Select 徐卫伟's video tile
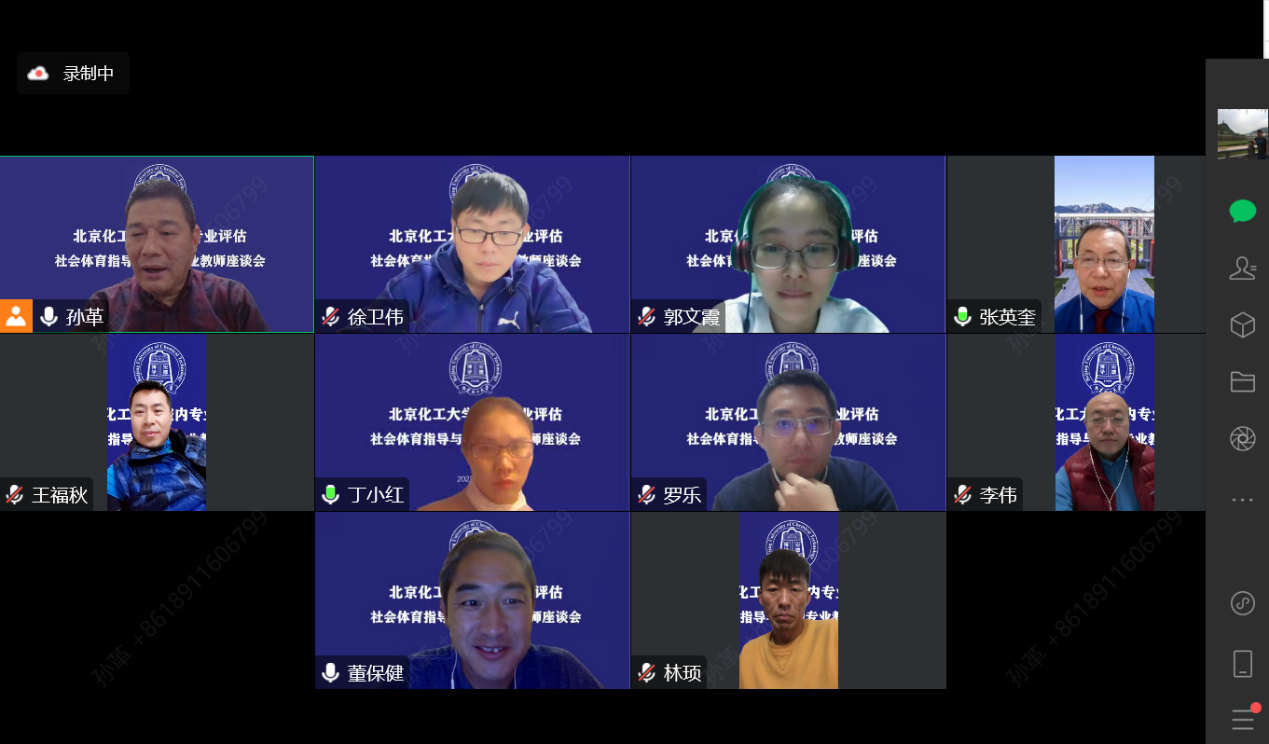Viewport: 1269px width, 744px height. click(x=472, y=243)
